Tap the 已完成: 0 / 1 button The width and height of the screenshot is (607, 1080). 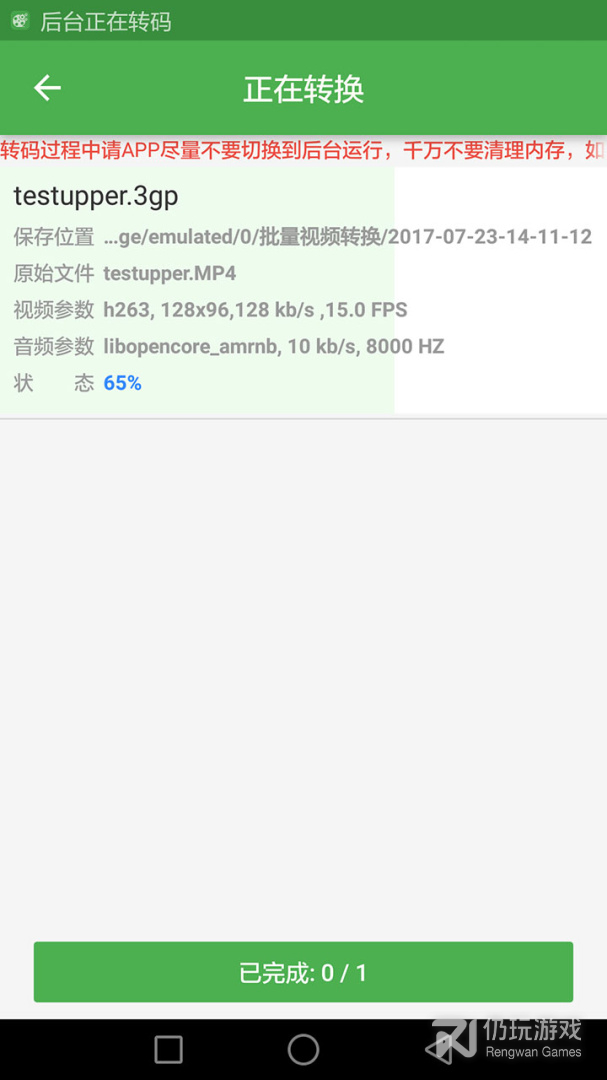tap(303, 972)
